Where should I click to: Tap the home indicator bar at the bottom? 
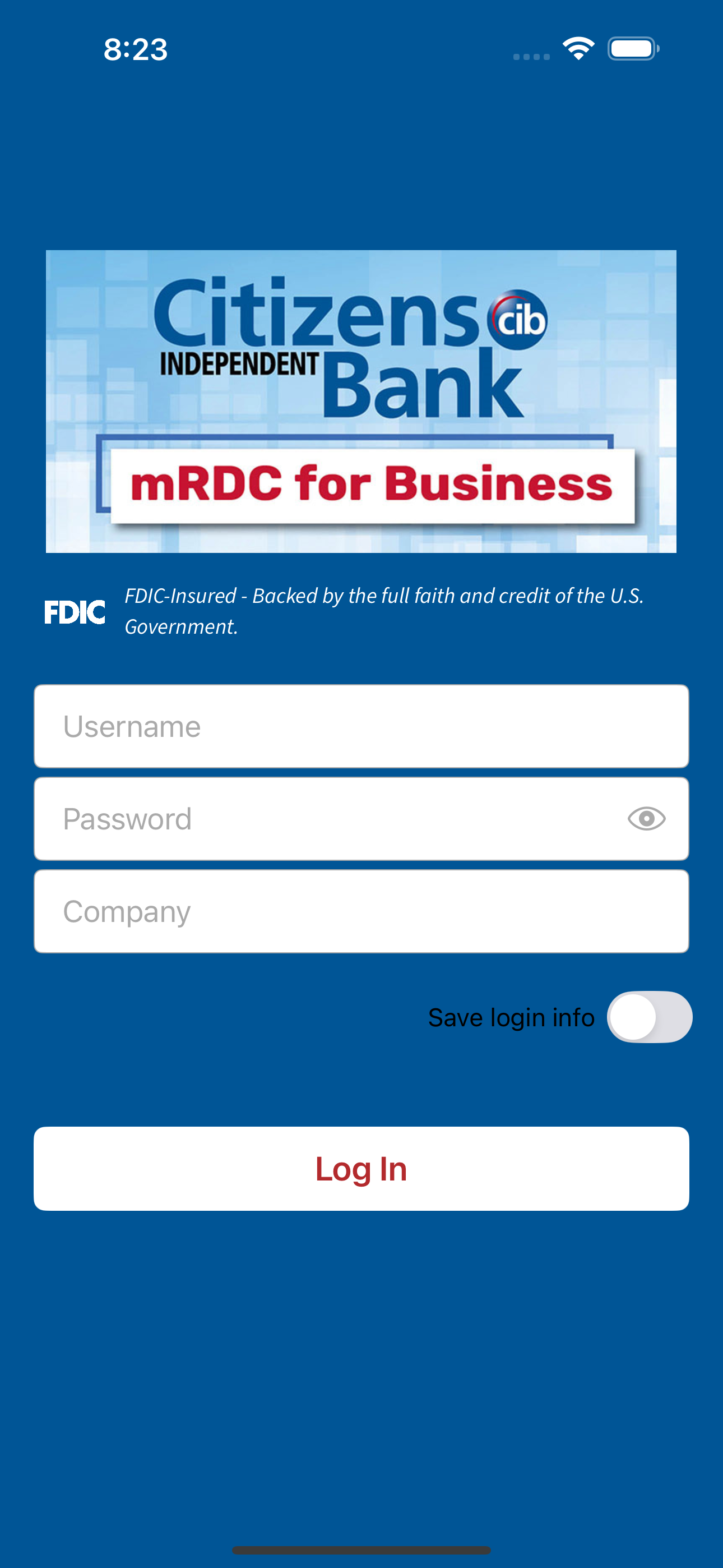pyautogui.click(x=361, y=1549)
